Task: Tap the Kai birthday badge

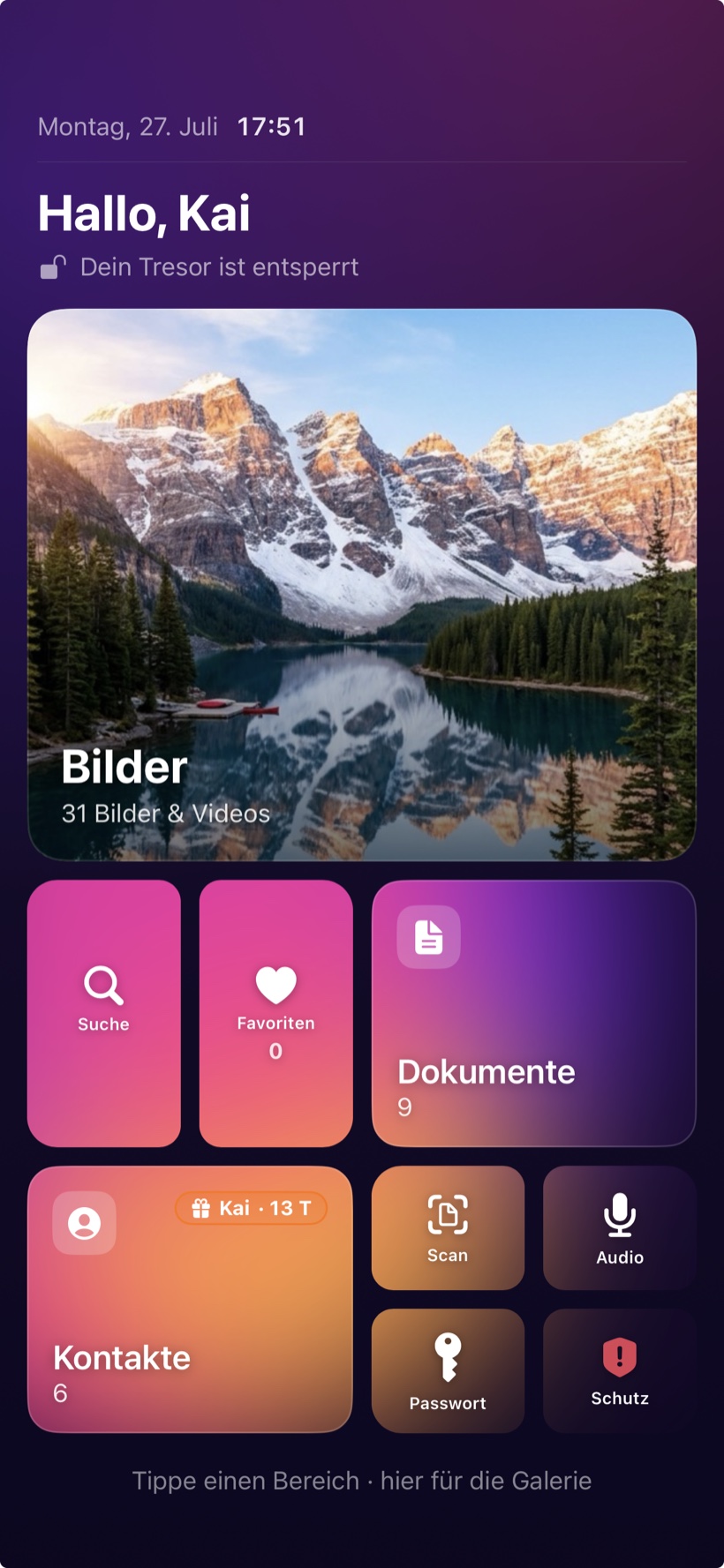Action: [x=251, y=1208]
